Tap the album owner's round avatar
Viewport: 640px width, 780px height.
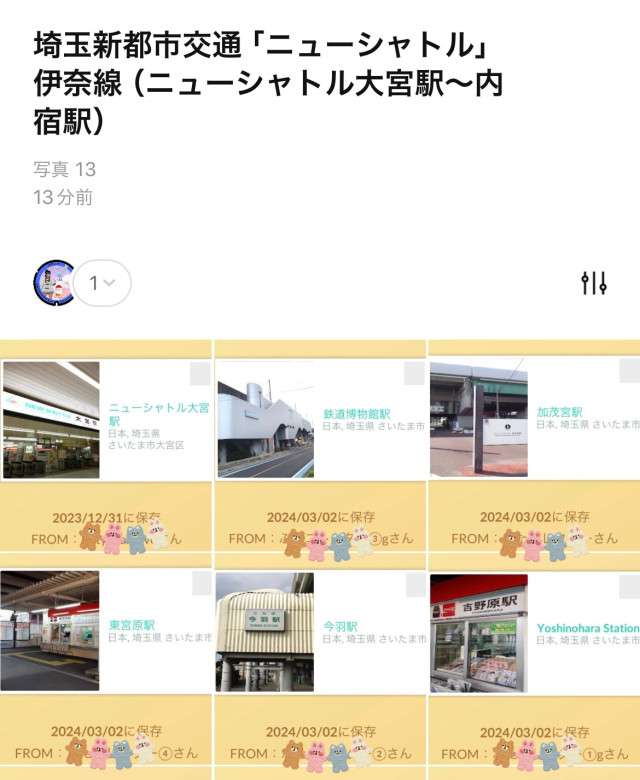point(55,283)
